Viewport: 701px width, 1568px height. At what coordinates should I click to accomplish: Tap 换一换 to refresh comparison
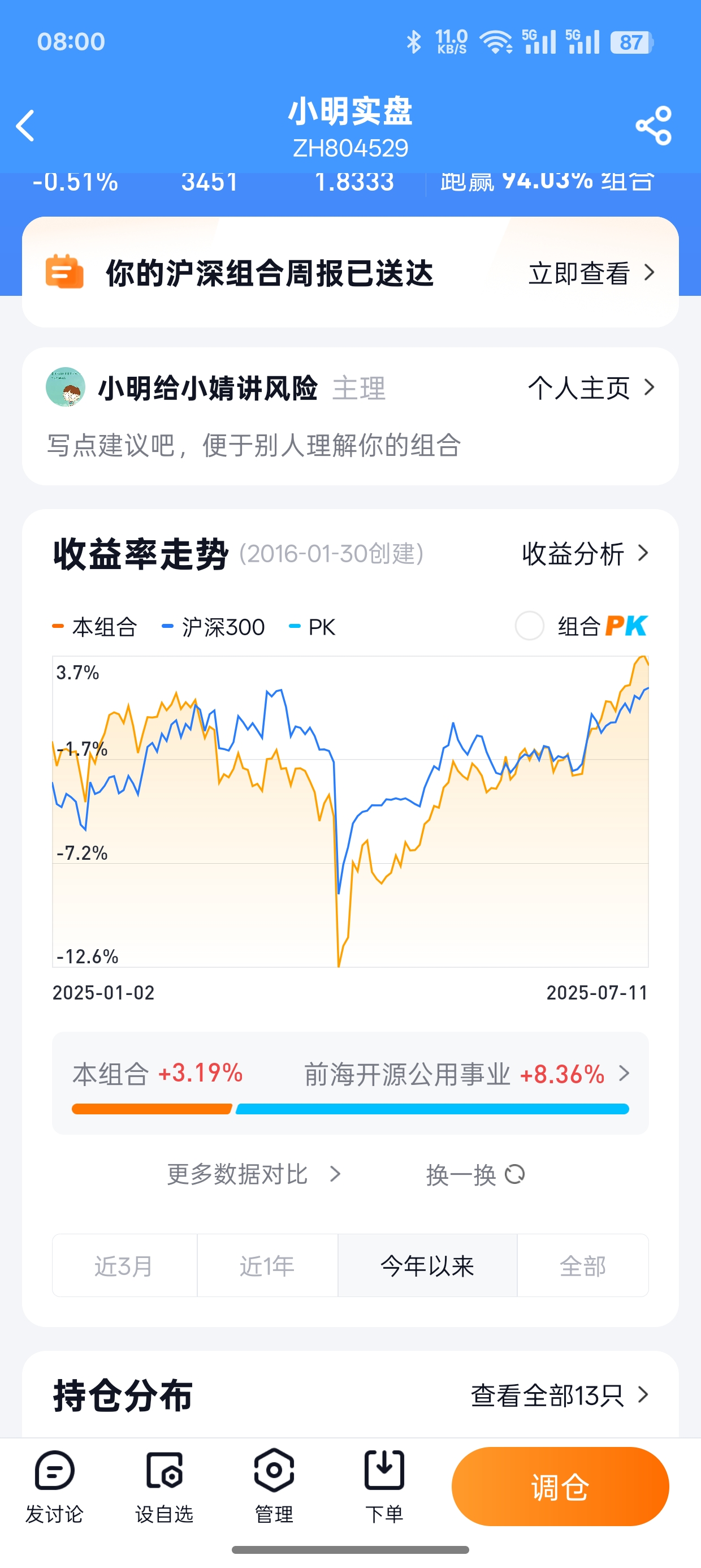(475, 1174)
